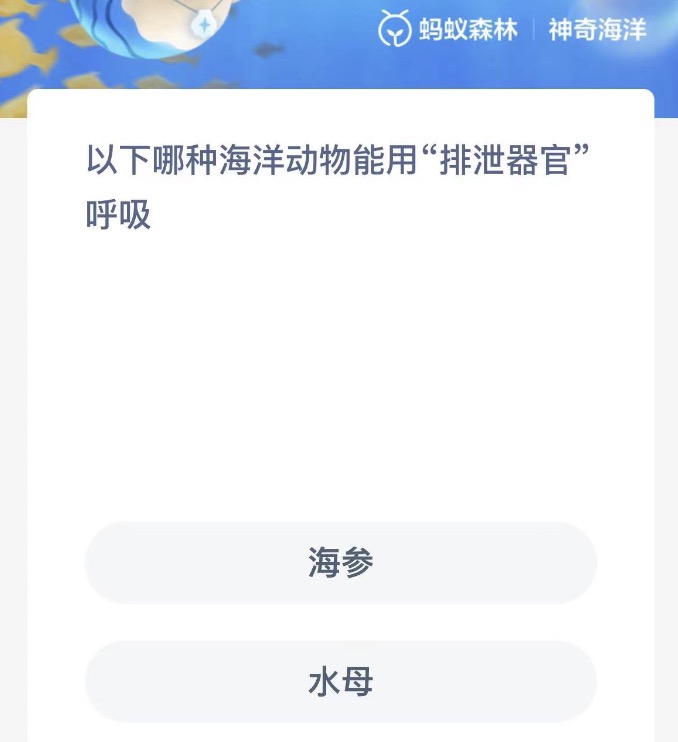Viewport: 678px width, 742px height.
Task: Choose 水母 as the answer
Action: 340,682
